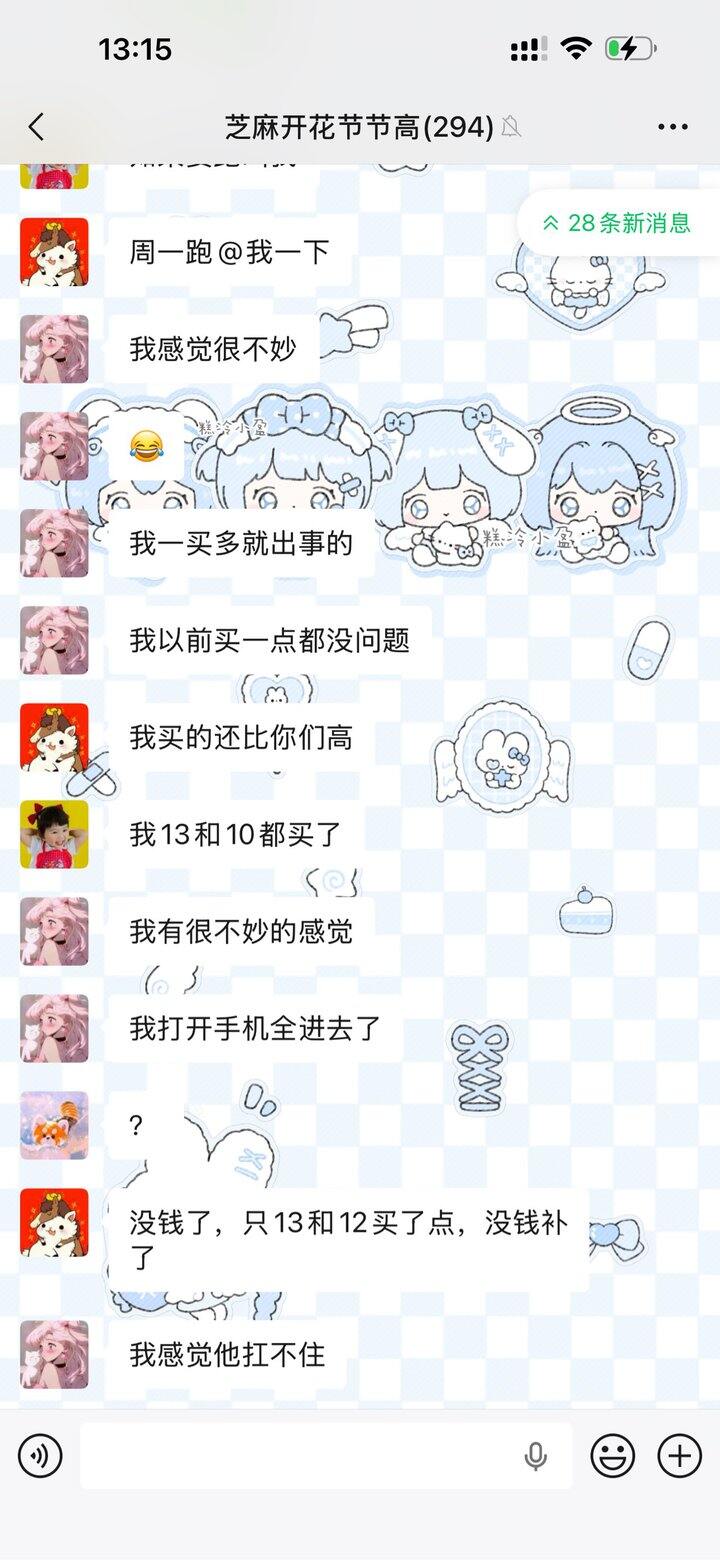Image resolution: width=720 pixels, height=1560 pixels.
Task: View profile of sender of 我打开手机全进去了
Action: point(55,1028)
